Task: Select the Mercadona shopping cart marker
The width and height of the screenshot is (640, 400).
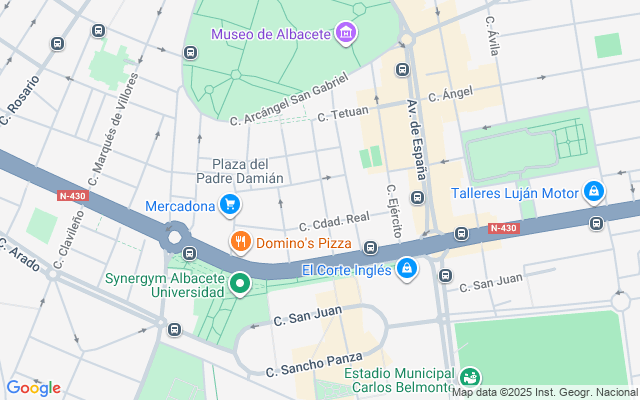Action: point(230,205)
